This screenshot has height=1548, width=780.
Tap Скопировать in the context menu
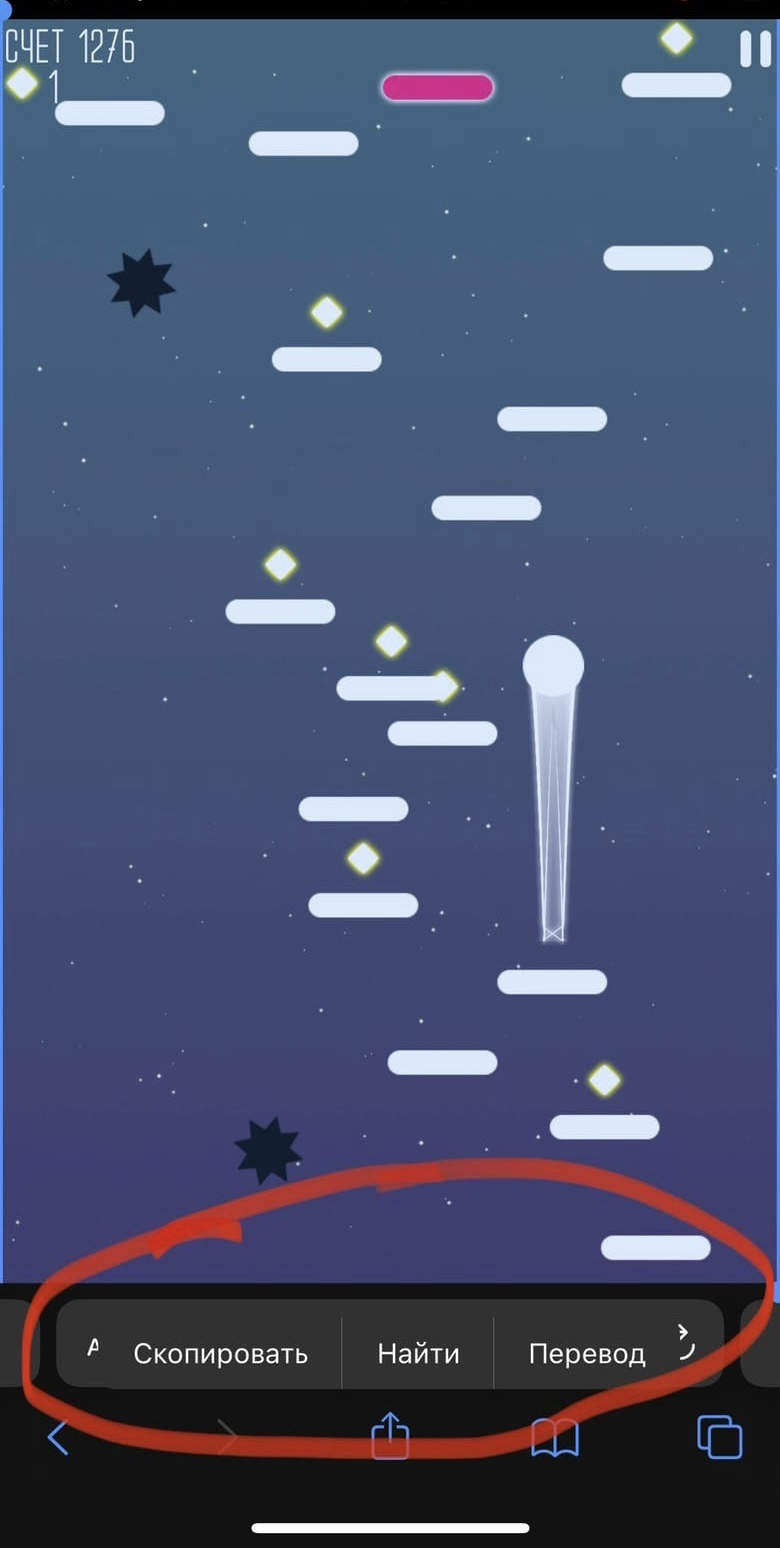click(220, 1354)
